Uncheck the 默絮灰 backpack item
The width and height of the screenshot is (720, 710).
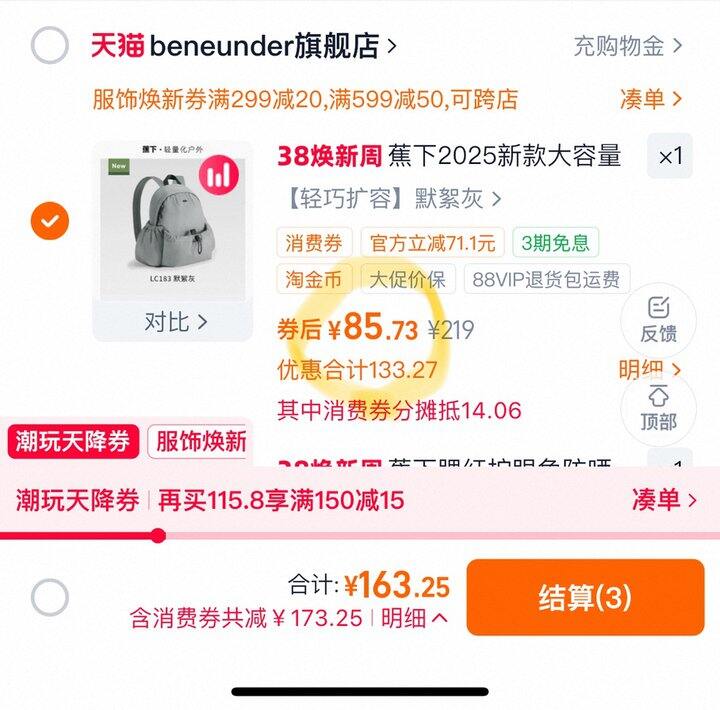coord(50,220)
